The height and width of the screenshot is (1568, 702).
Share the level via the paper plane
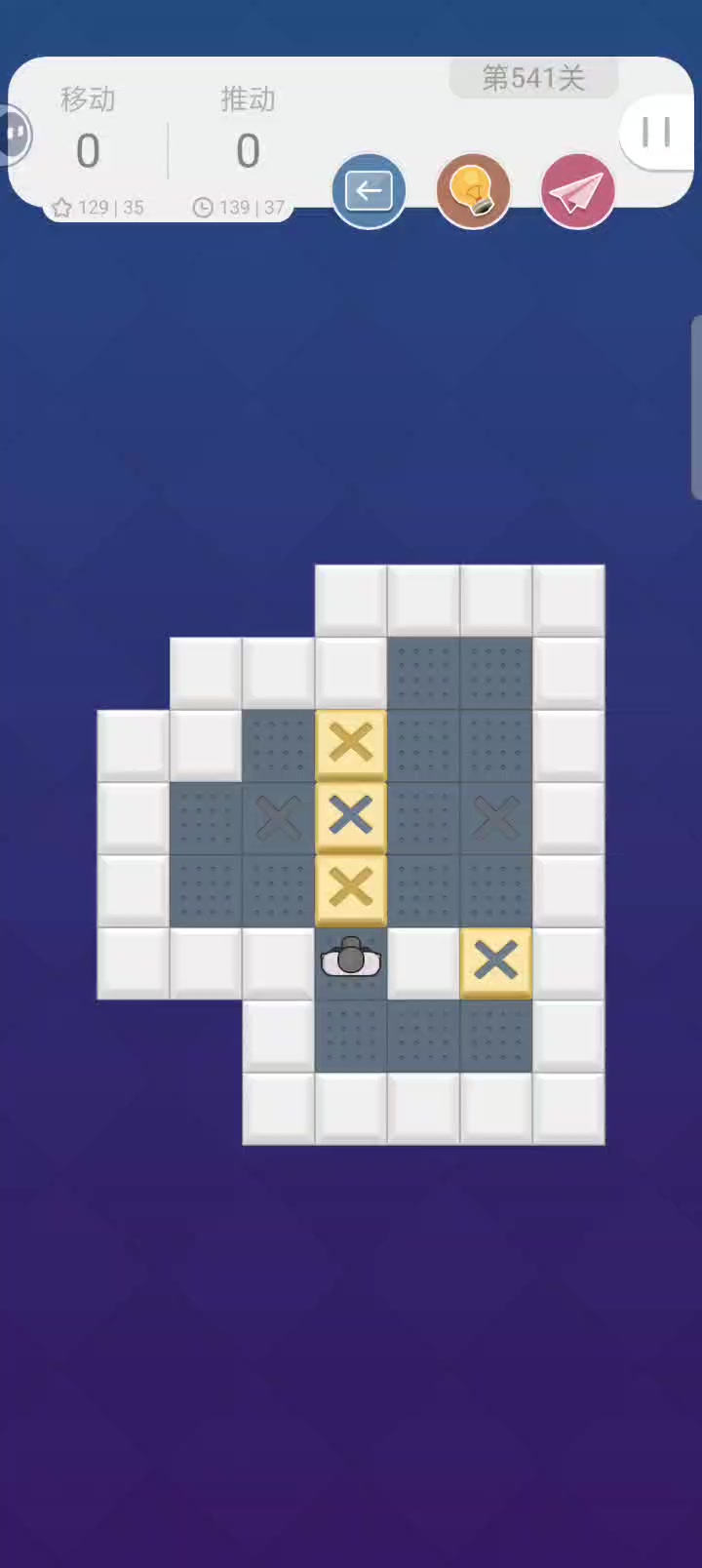pos(577,191)
